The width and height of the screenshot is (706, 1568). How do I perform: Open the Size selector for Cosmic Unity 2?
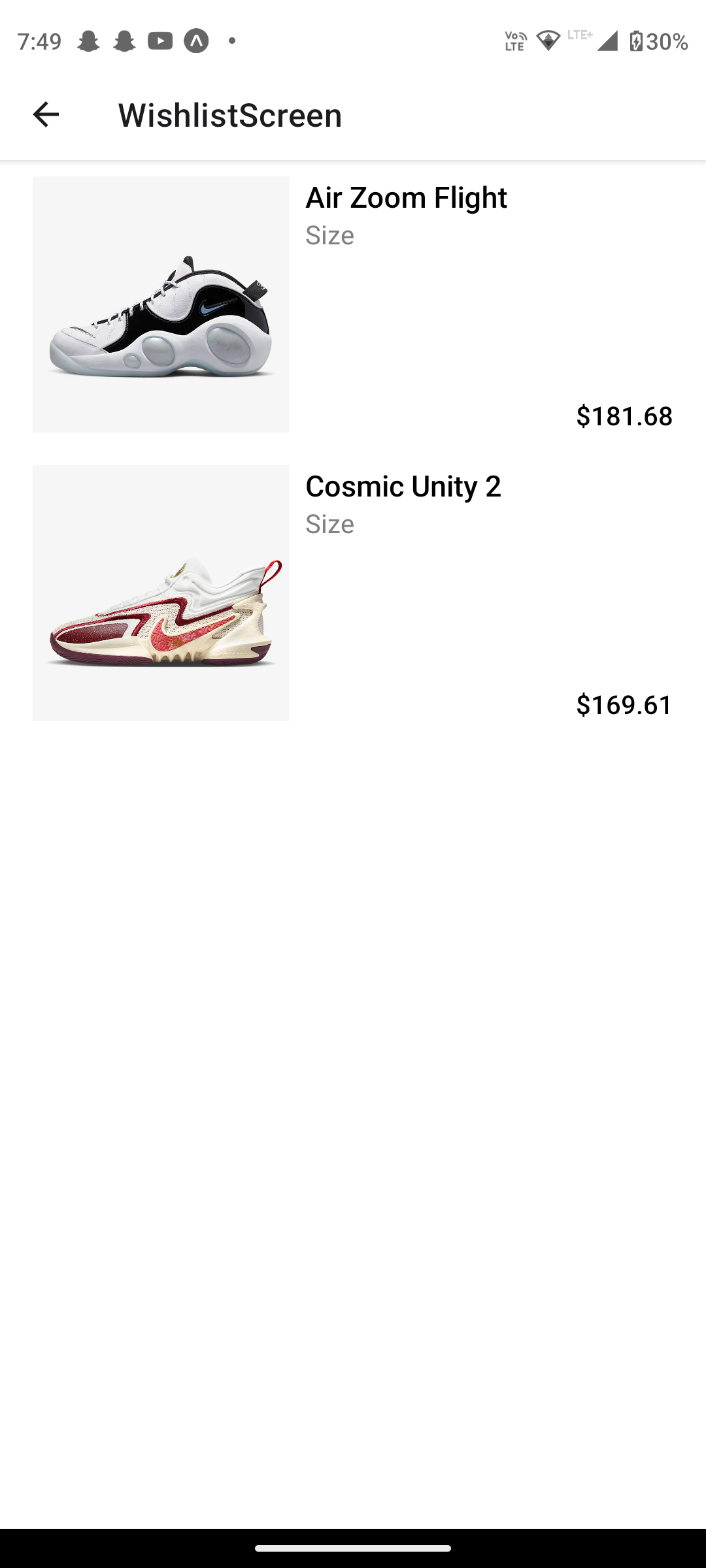click(x=329, y=523)
